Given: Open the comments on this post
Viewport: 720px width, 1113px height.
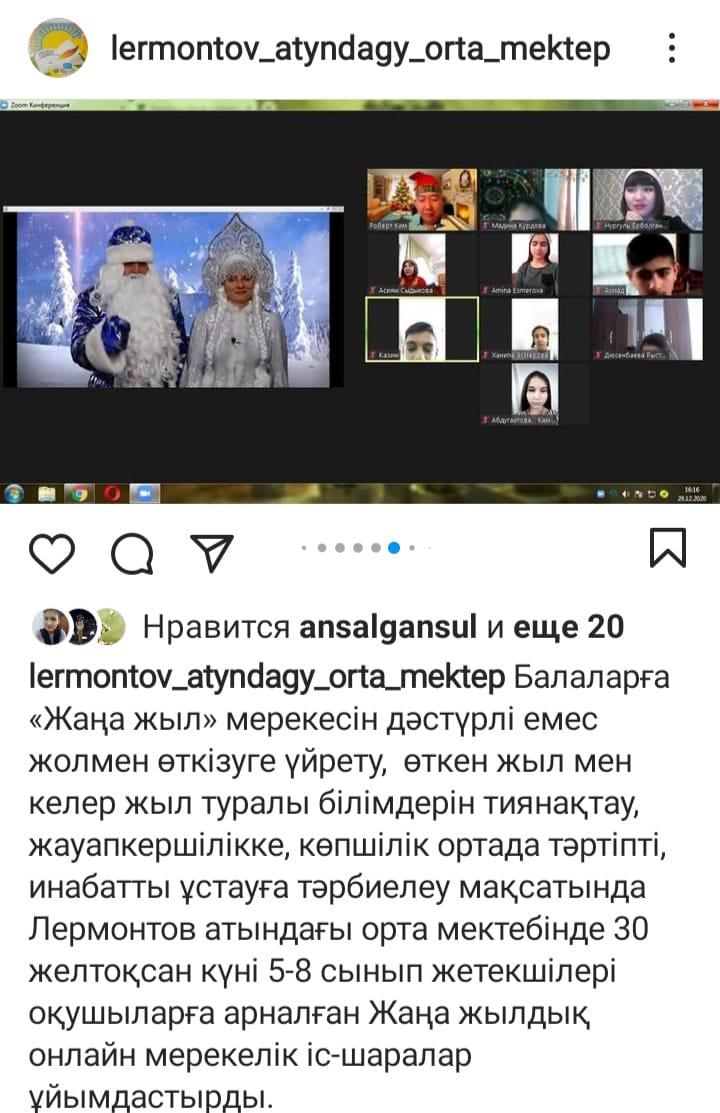Looking at the screenshot, I should (x=131, y=552).
